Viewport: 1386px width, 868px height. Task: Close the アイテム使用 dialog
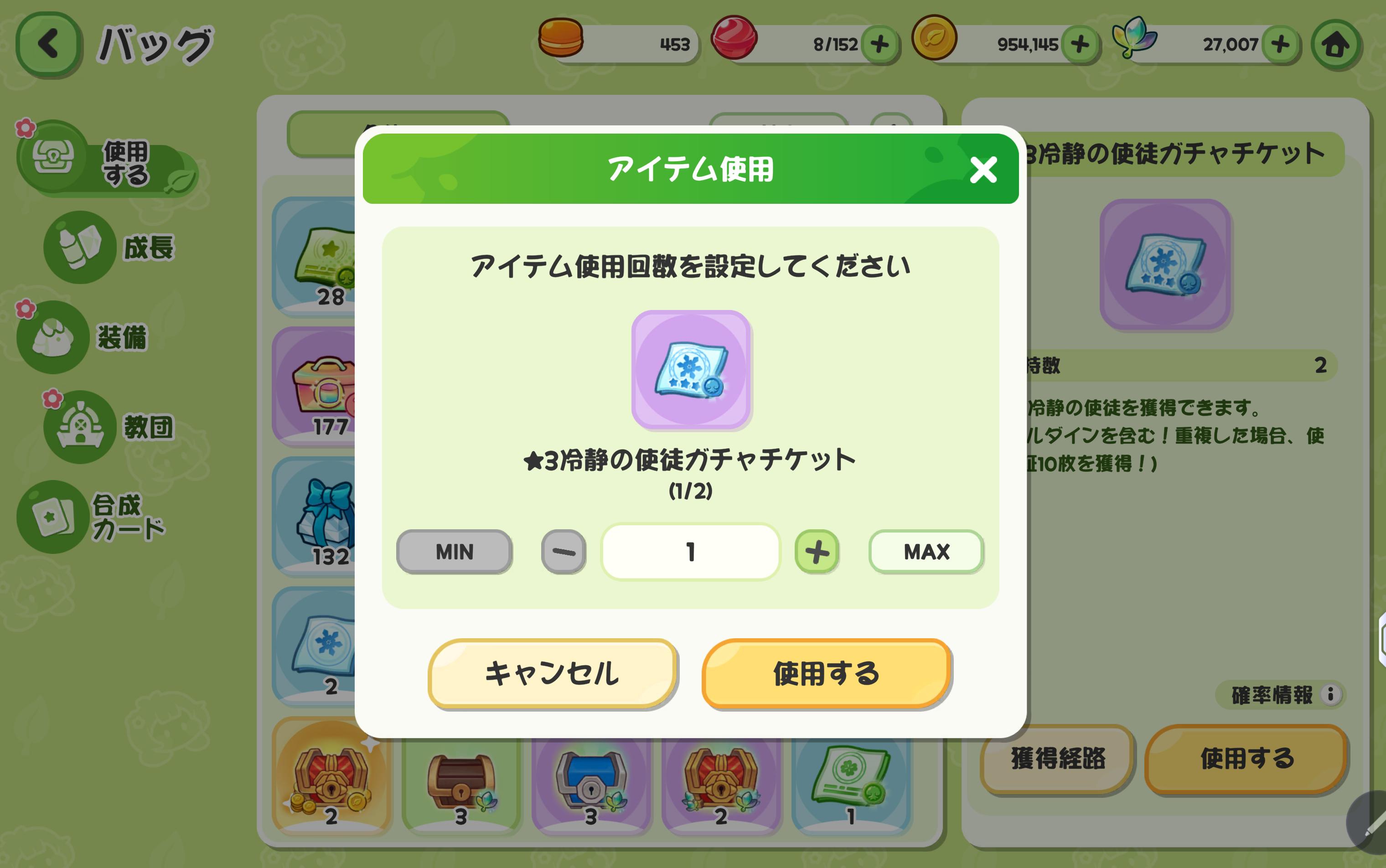(x=983, y=170)
